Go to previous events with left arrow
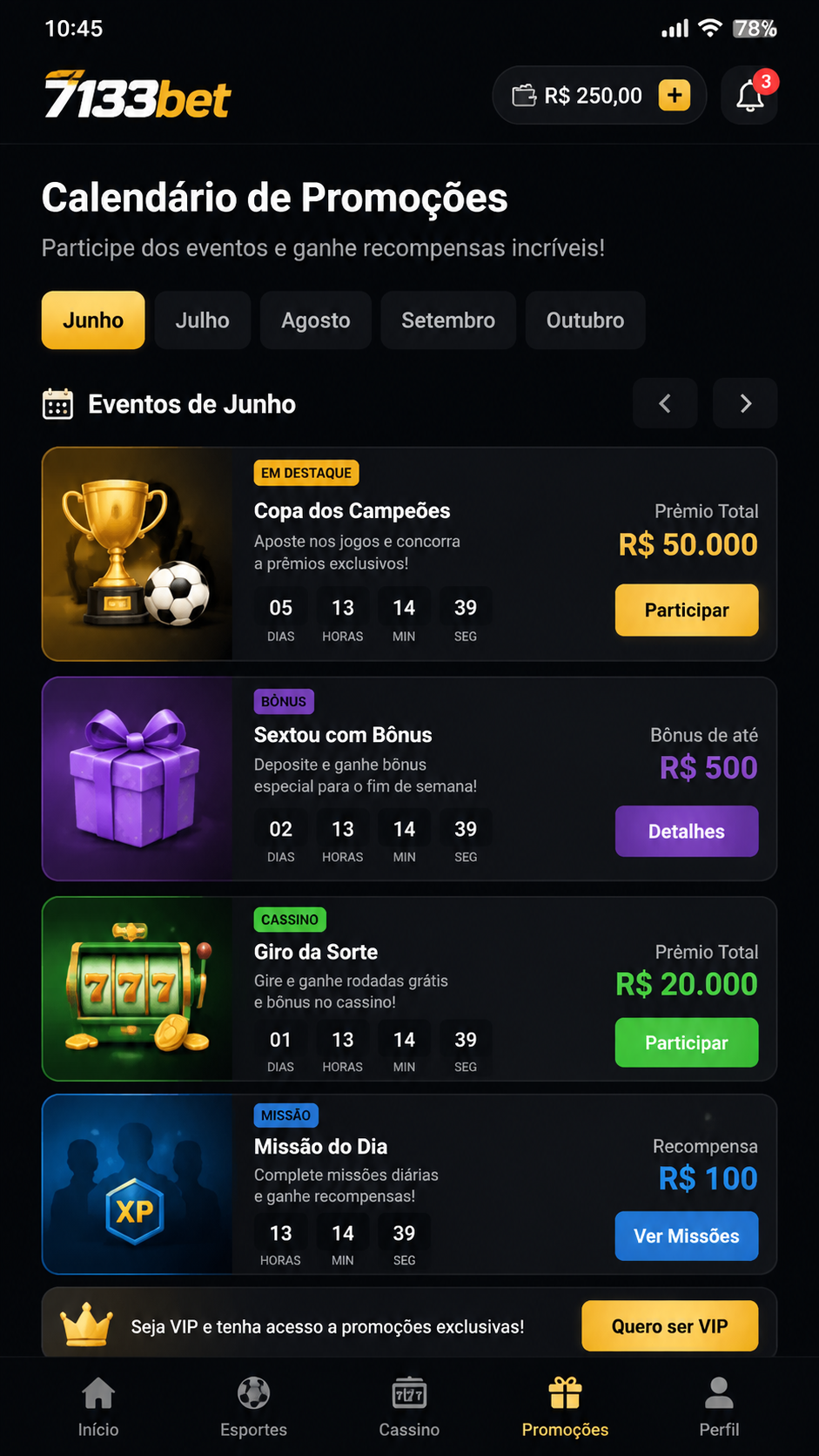The image size is (819, 1456). click(x=665, y=403)
